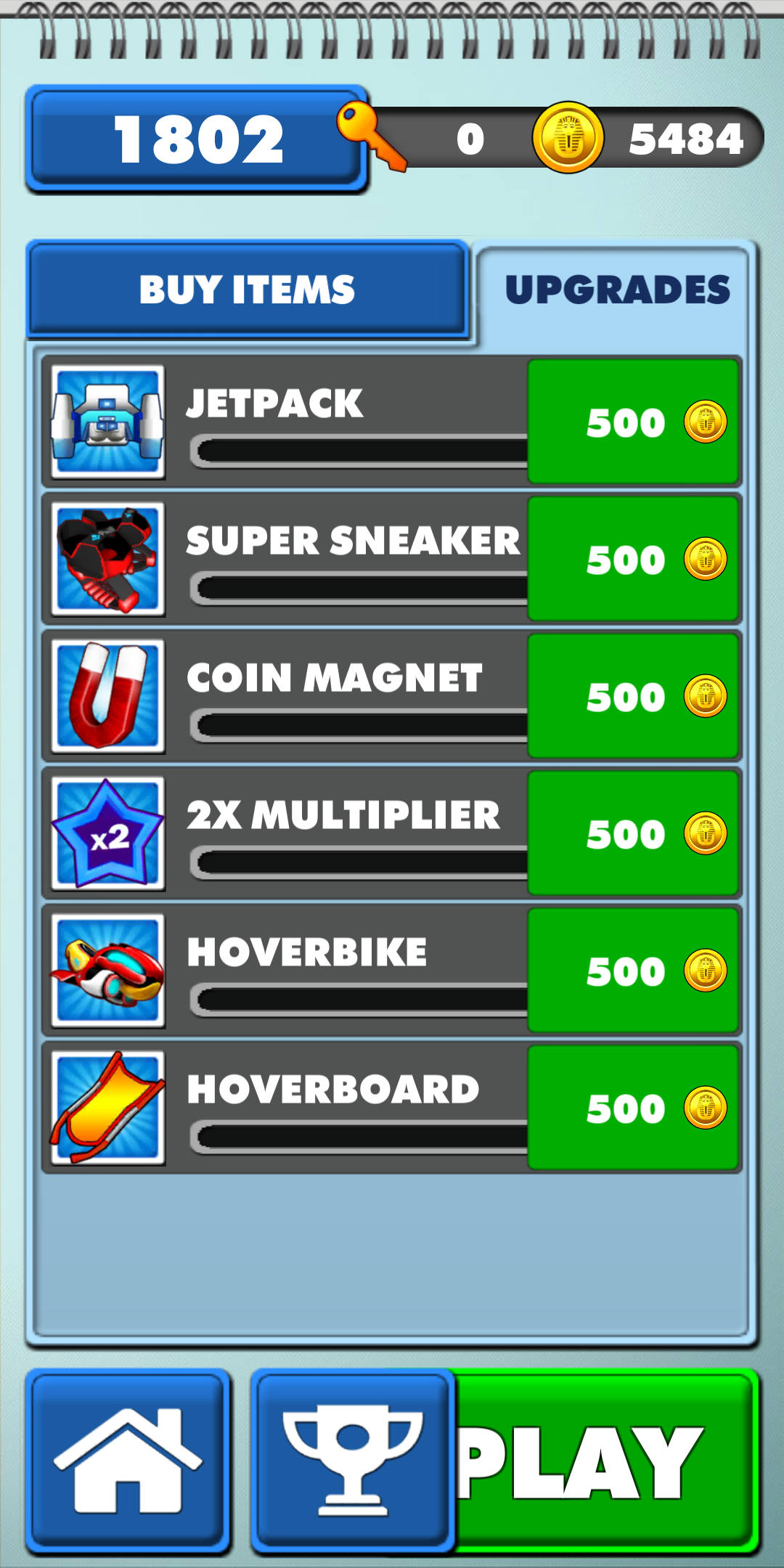784x1568 pixels.
Task: Upgrade the Hoverbike for 500 coins
Action: 633,971
